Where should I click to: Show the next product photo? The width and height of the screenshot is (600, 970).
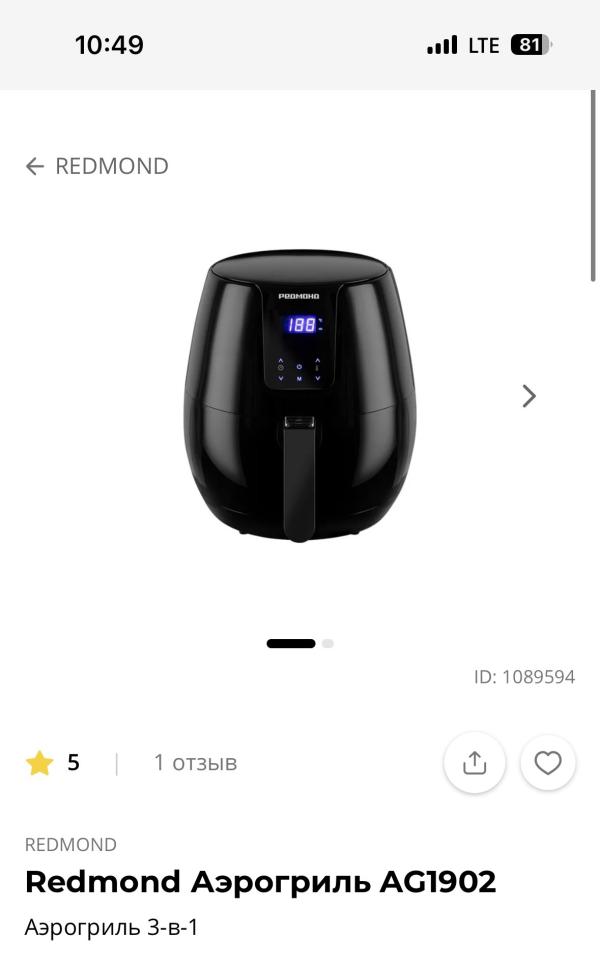click(529, 396)
